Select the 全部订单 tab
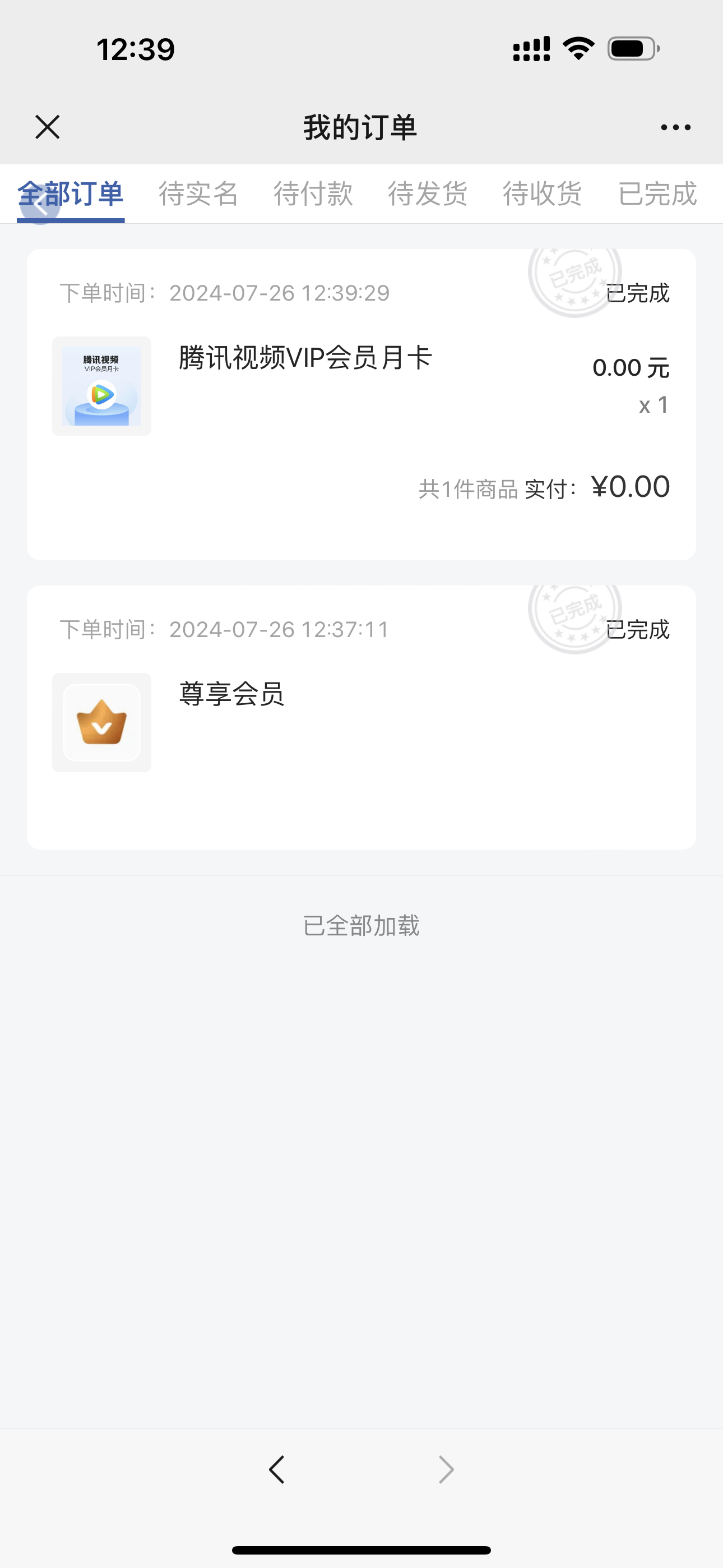 tap(71, 194)
